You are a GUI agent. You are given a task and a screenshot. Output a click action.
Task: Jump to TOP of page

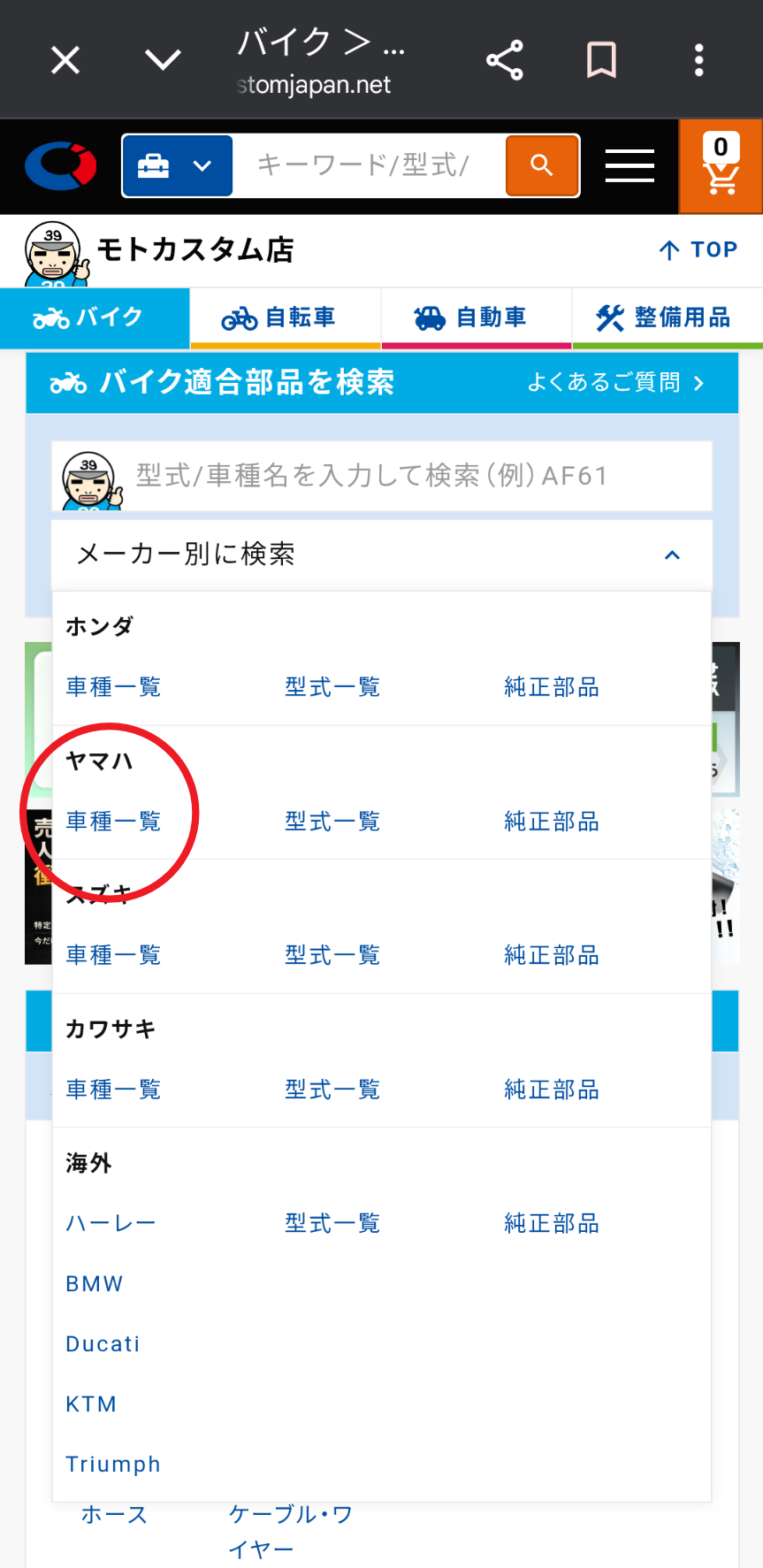coord(698,250)
